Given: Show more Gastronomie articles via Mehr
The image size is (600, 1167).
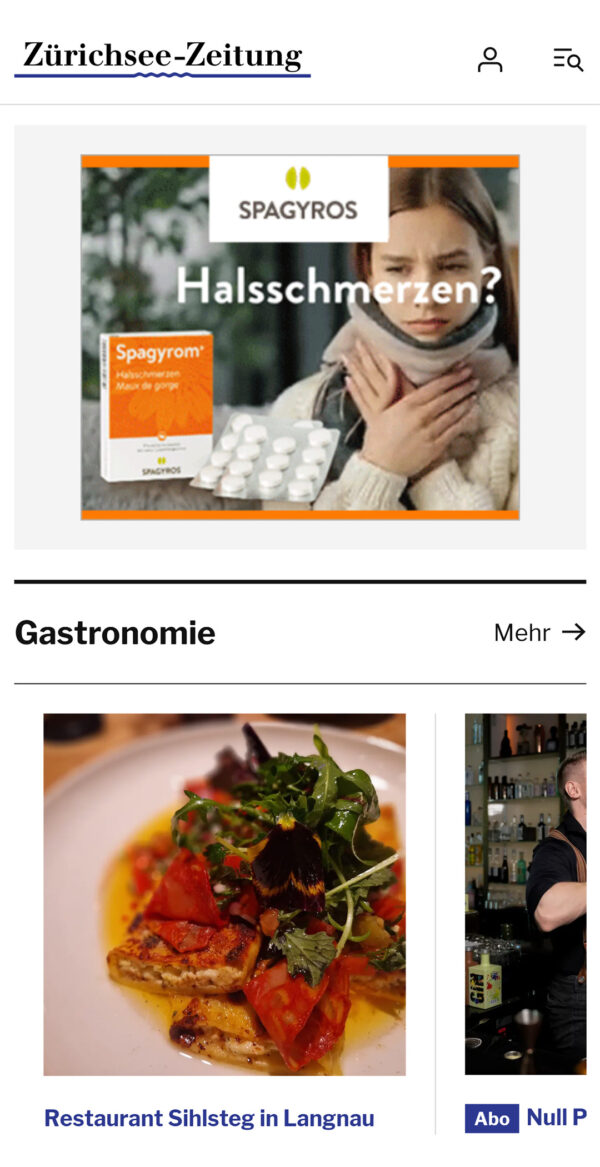Looking at the screenshot, I should click(x=539, y=632).
